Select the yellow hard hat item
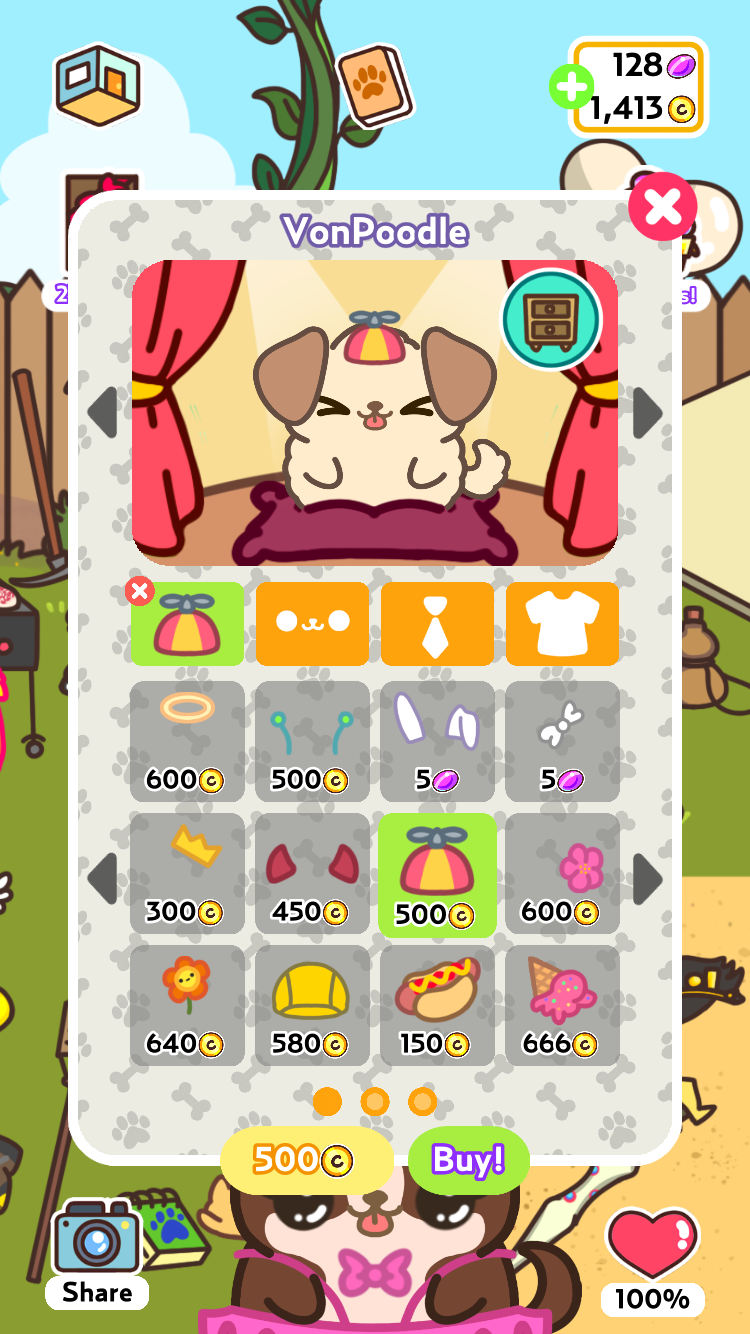The image size is (750, 1334). tap(312, 1004)
